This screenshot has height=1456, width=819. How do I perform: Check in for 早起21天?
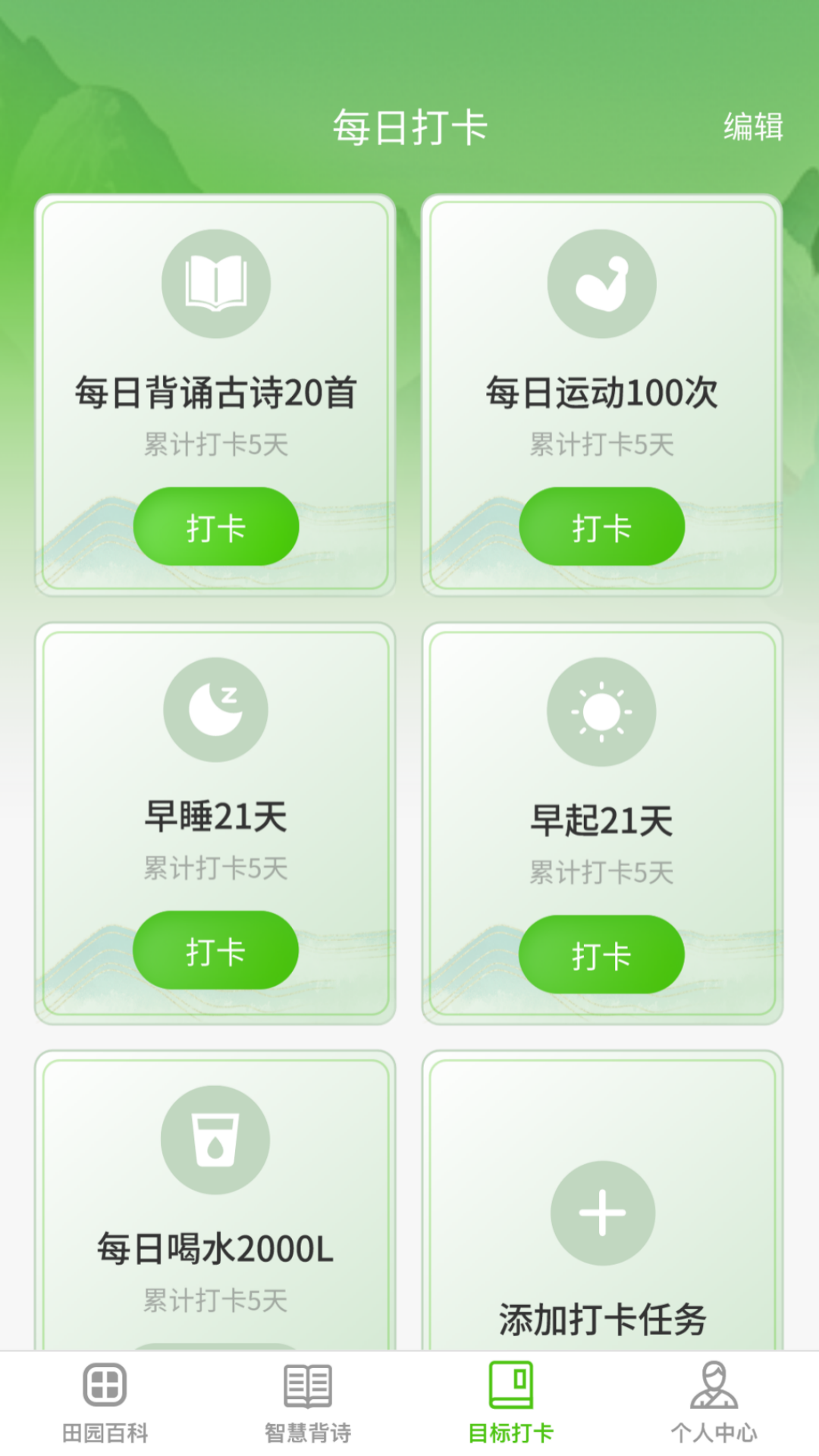tap(601, 955)
